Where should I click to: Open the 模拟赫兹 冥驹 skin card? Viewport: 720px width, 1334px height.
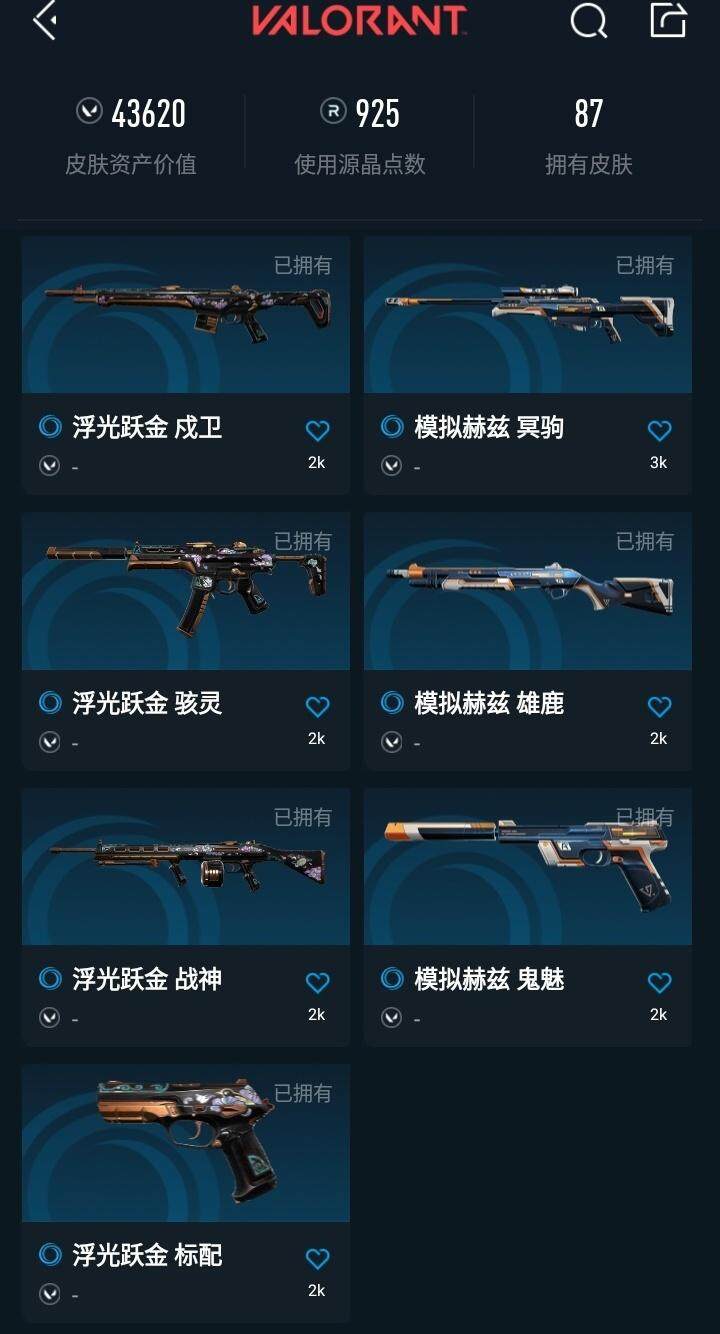528,315
